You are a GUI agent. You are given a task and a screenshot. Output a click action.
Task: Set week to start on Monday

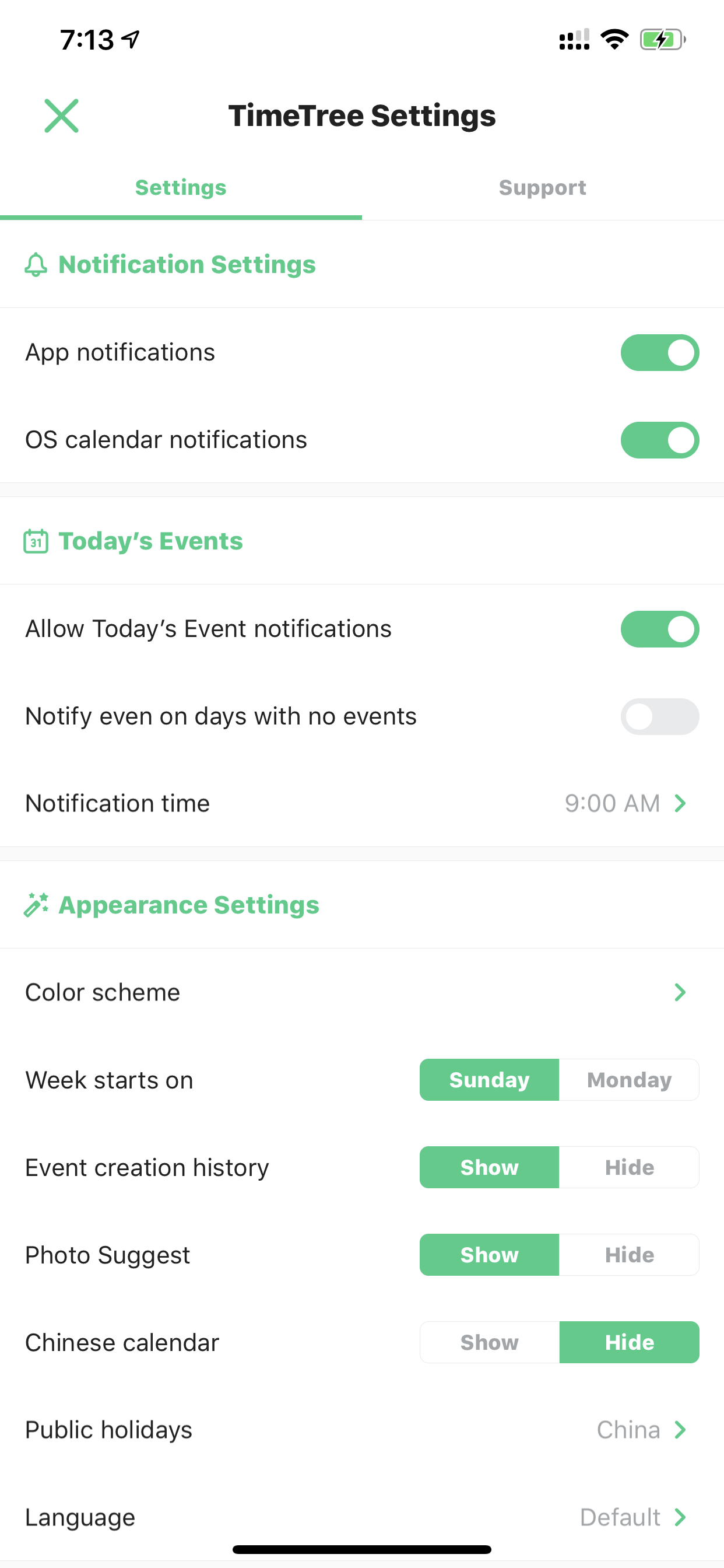pos(629,1080)
